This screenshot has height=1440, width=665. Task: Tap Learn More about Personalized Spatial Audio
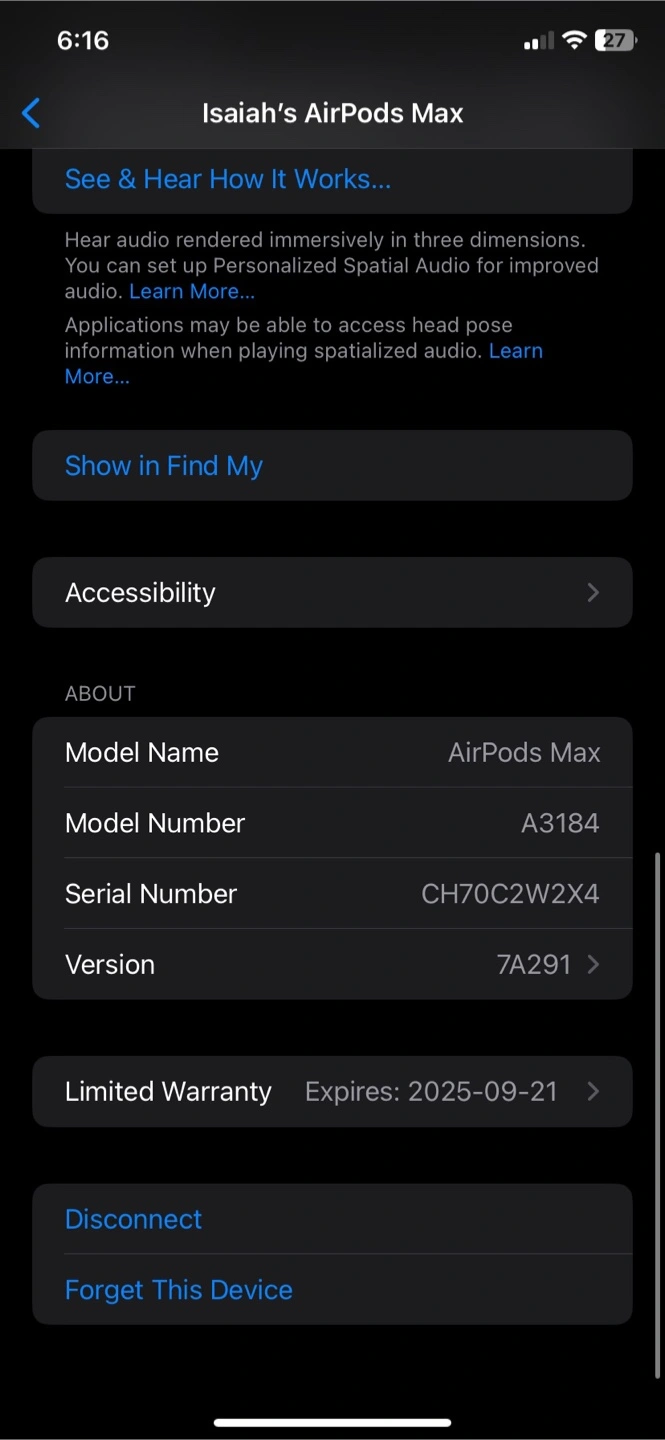click(192, 291)
